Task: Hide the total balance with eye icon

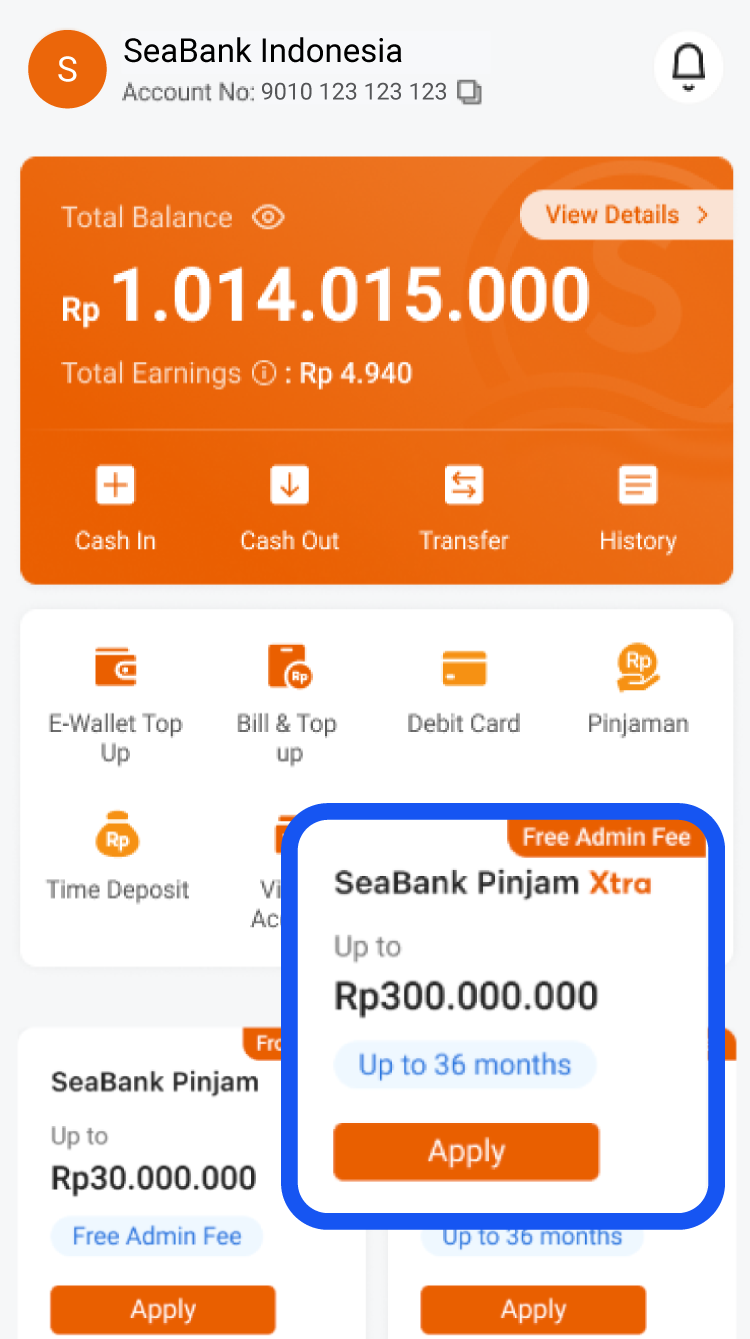Action: click(x=268, y=217)
